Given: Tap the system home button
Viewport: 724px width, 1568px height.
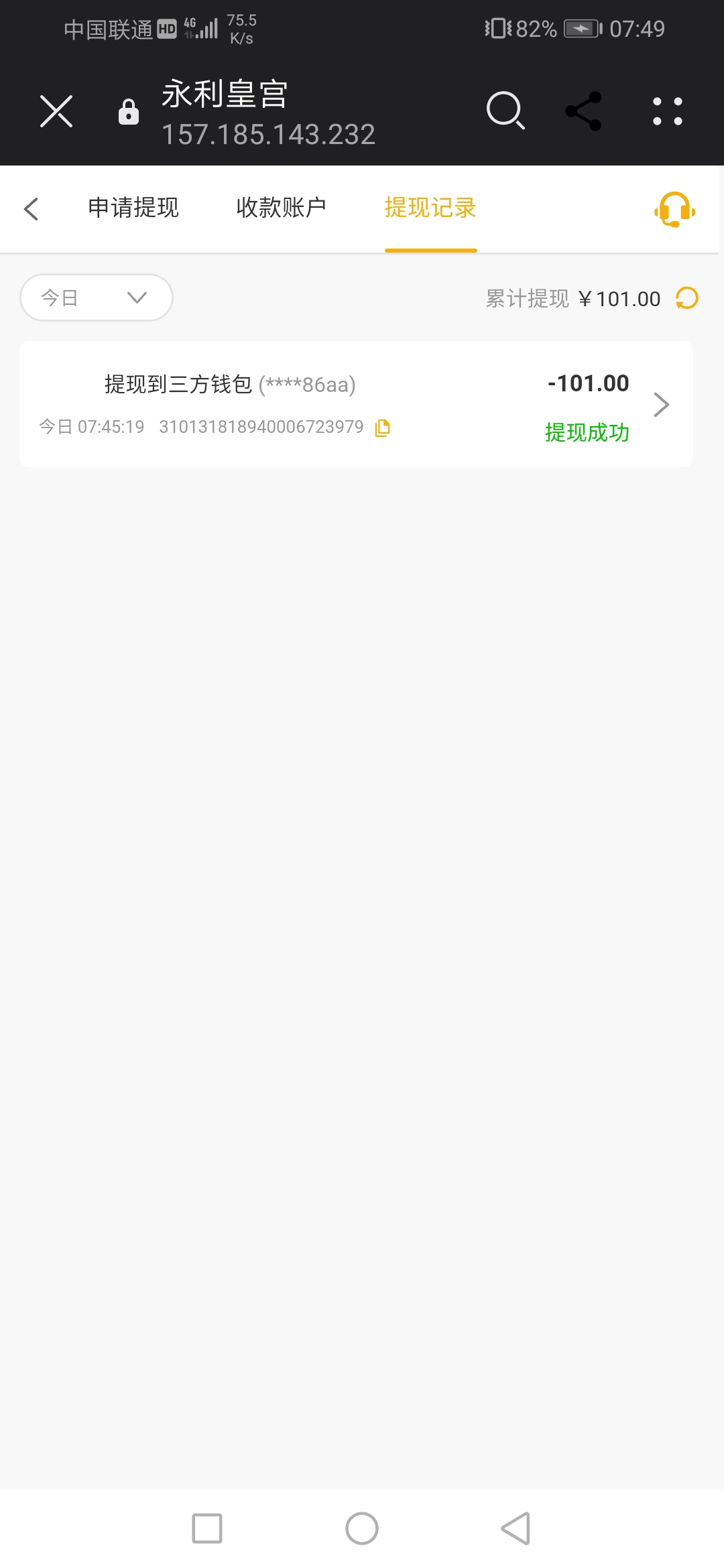Looking at the screenshot, I should click(362, 1528).
